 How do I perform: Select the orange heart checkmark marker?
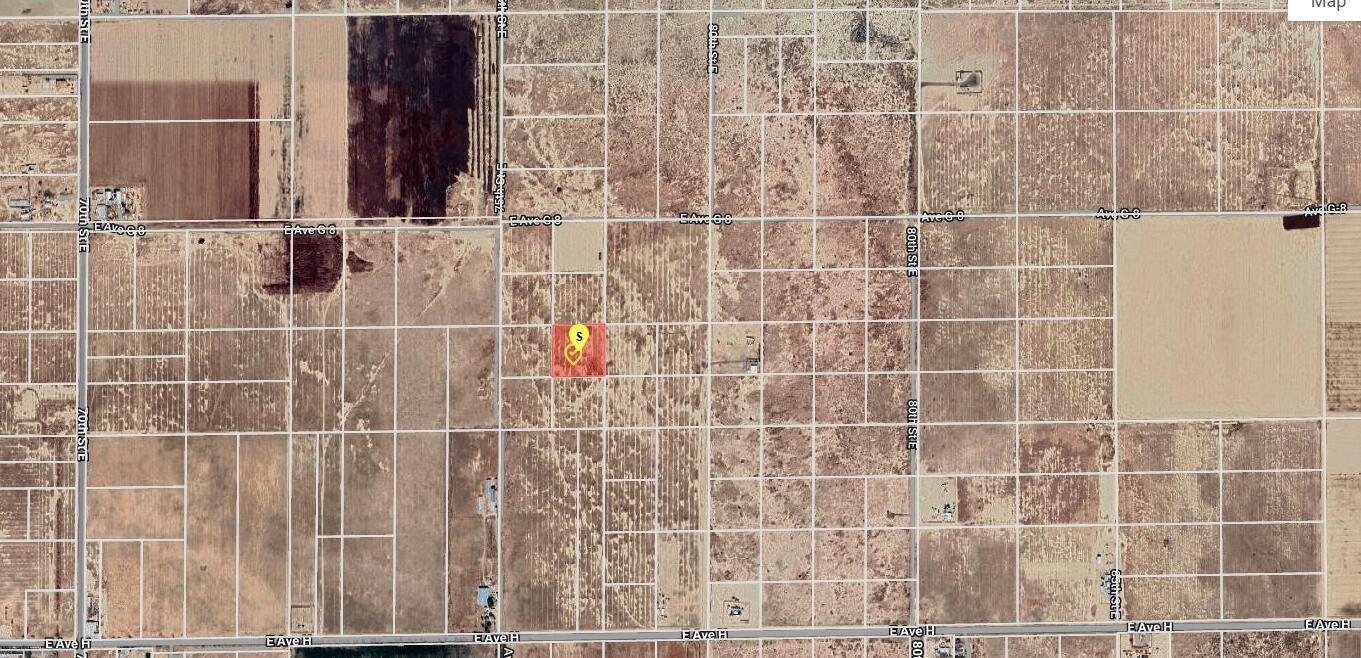coord(573,355)
